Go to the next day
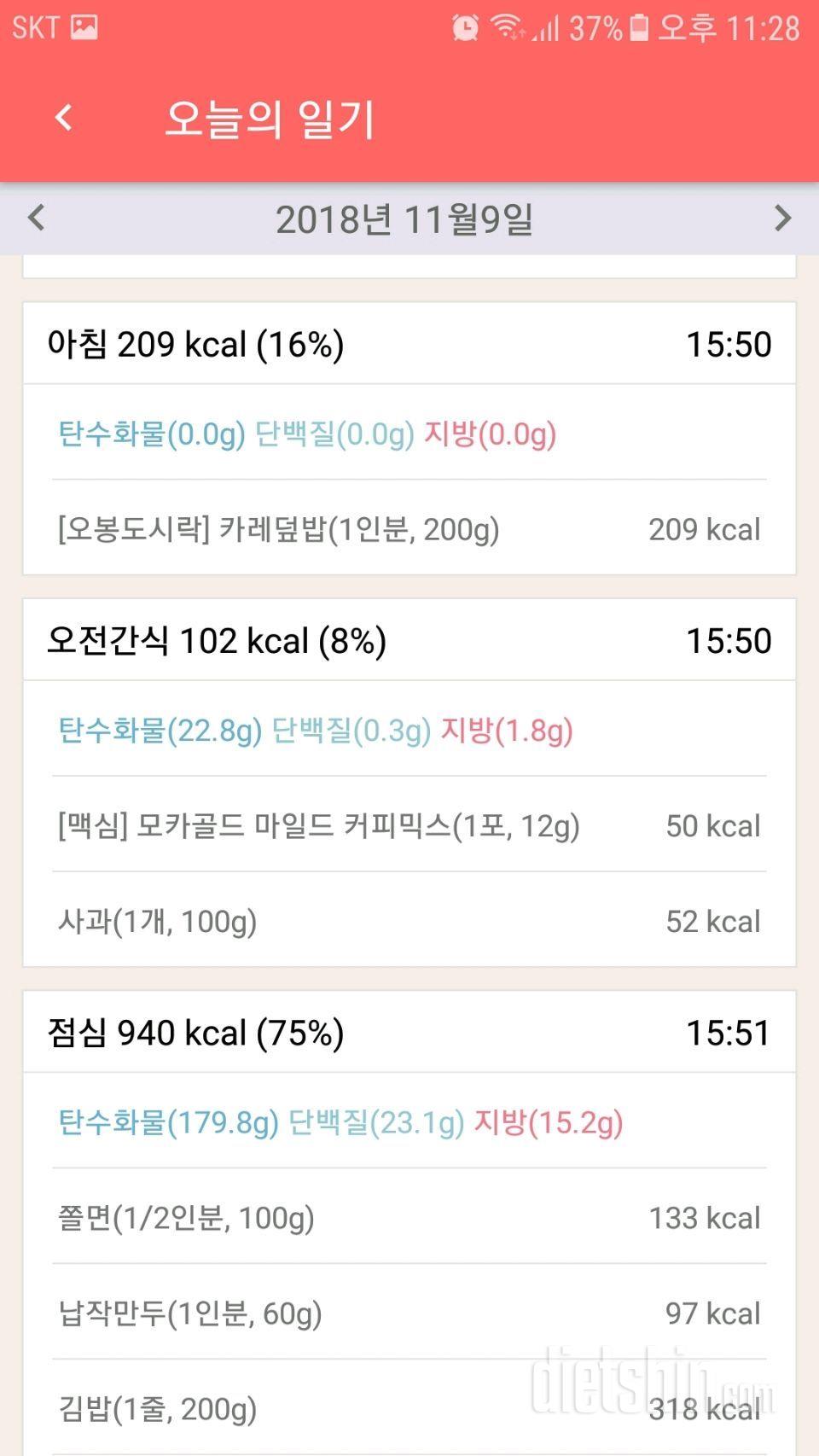 click(x=782, y=218)
